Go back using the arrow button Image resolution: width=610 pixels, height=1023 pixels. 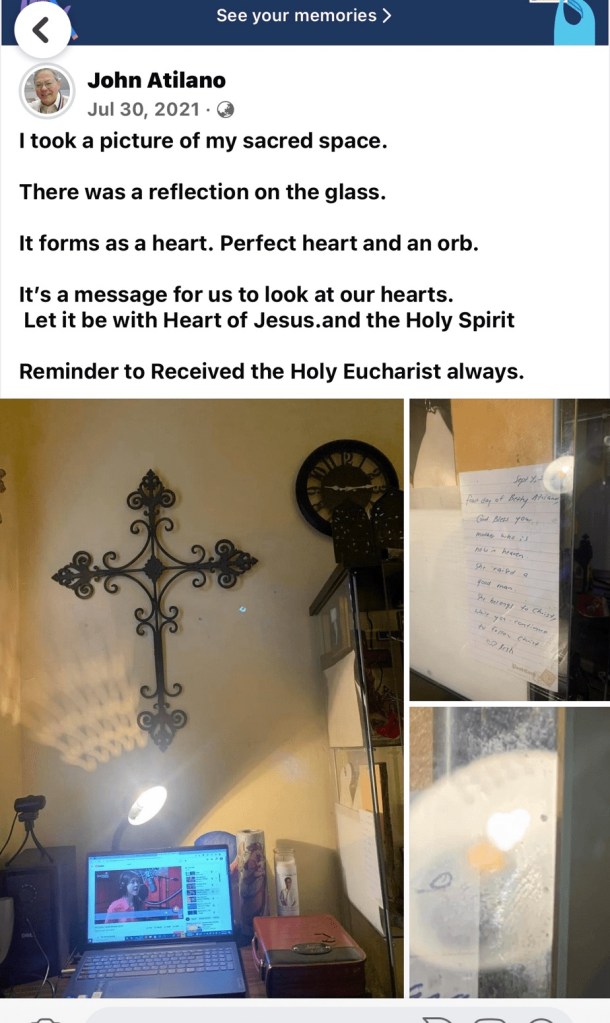pyautogui.click(x=41, y=31)
